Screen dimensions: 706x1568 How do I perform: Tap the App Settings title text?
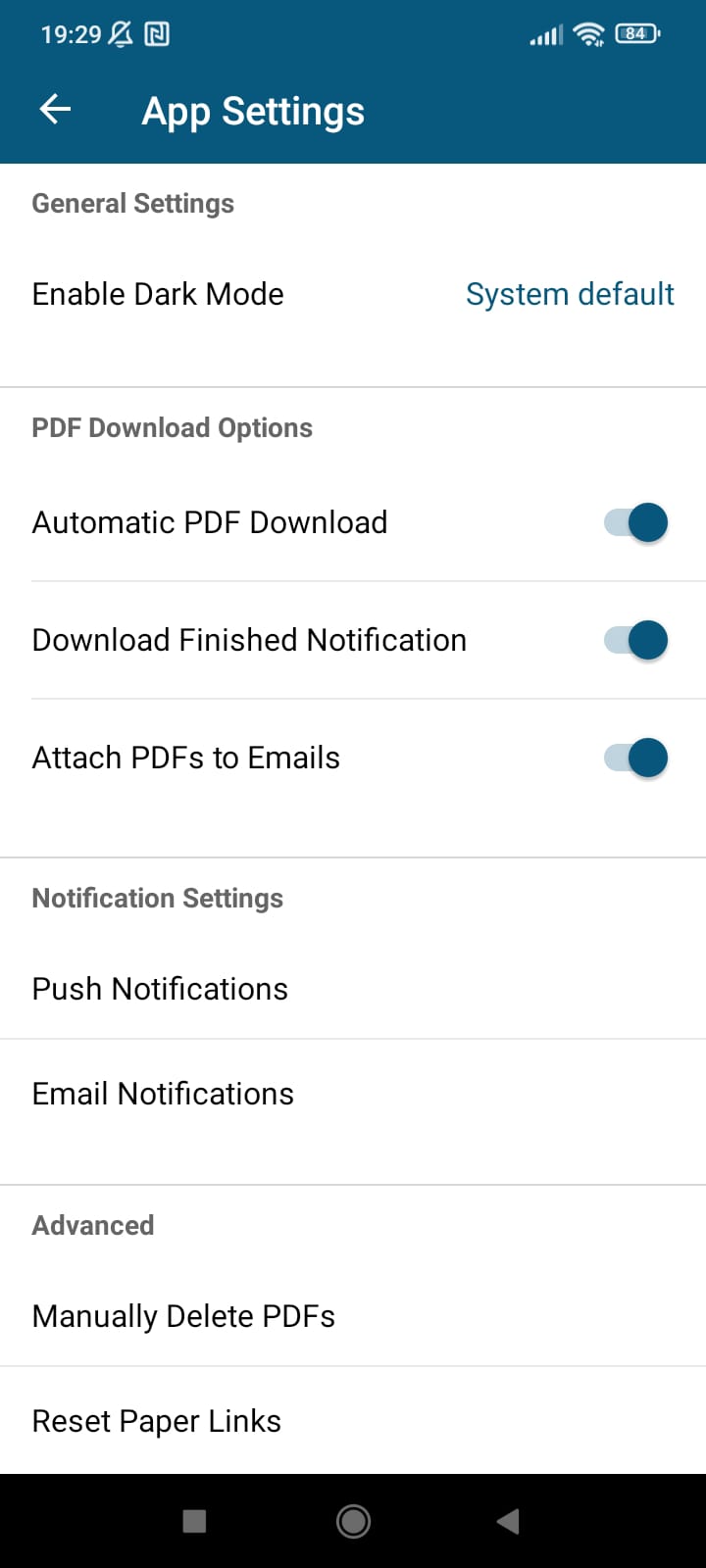(x=253, y=111)
